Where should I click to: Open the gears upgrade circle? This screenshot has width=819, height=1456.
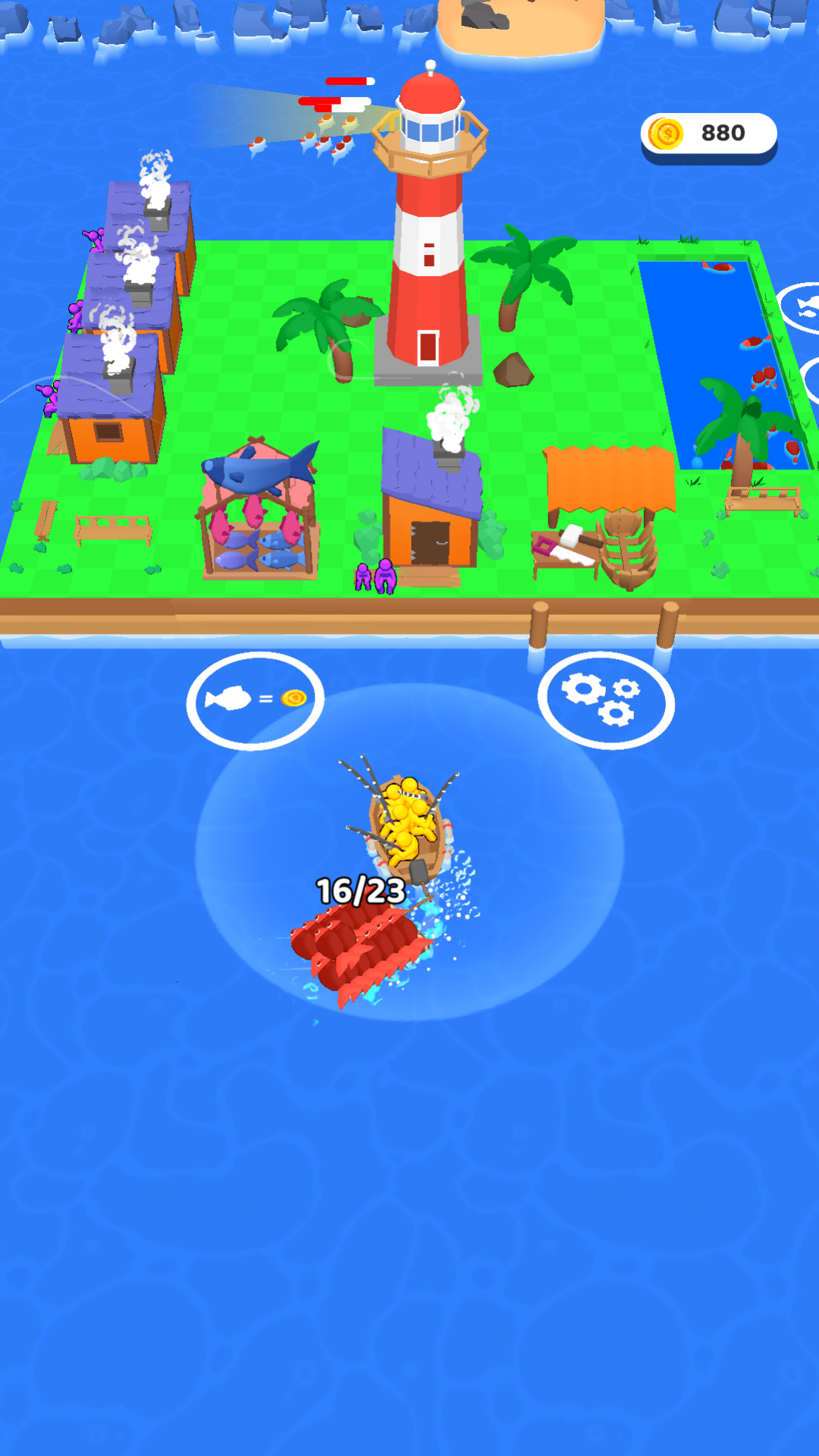point(605,700)
